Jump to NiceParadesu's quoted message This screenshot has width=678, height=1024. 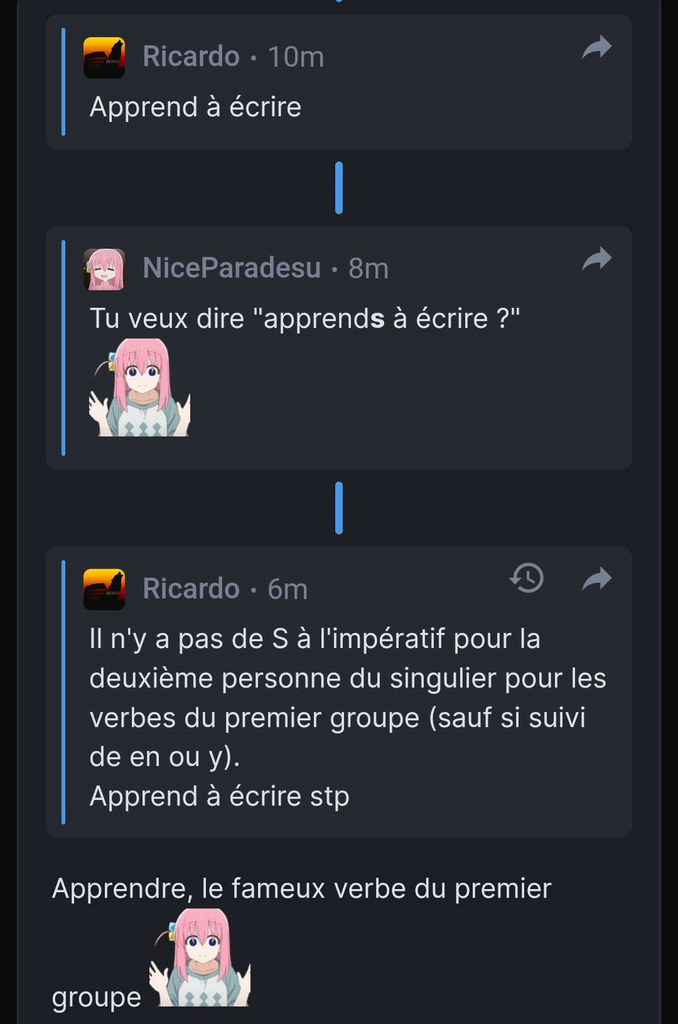597,259
